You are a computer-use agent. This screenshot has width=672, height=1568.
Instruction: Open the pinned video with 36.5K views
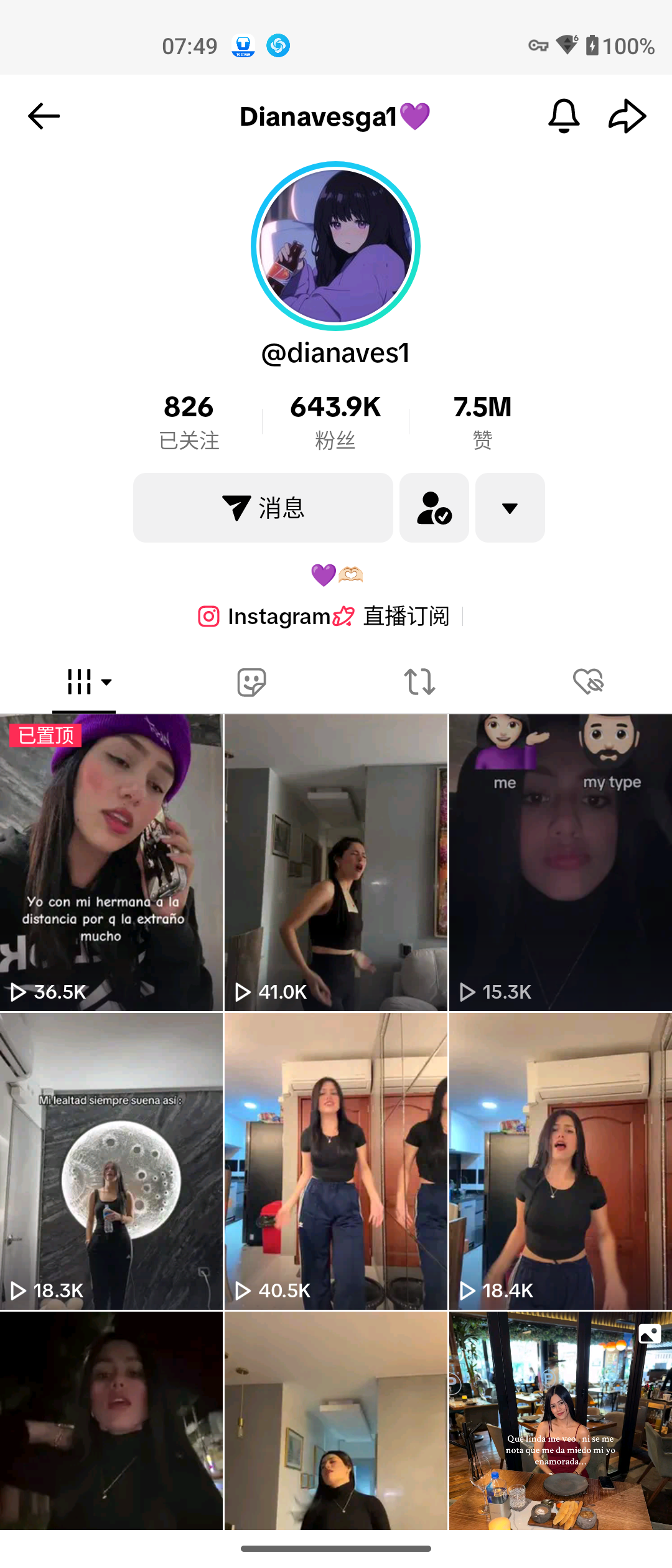point(111,862)
